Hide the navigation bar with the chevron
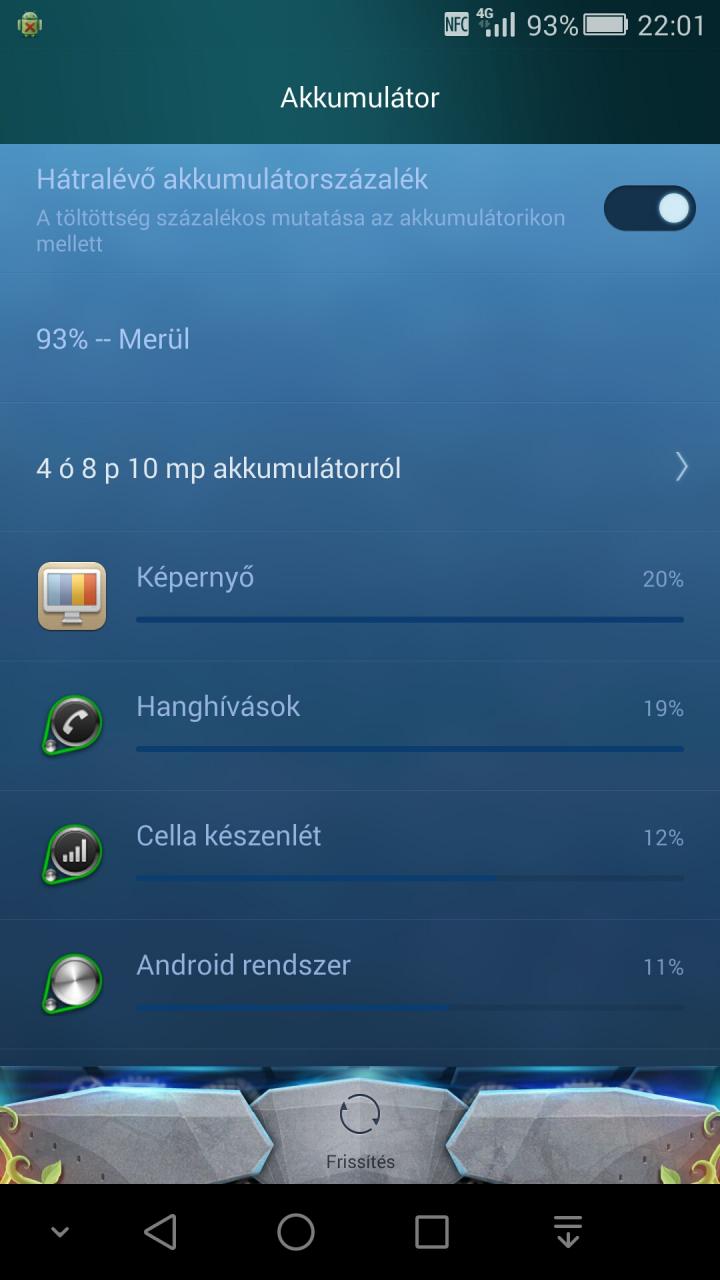The image size is (720, 1280). coord(60,1232)
